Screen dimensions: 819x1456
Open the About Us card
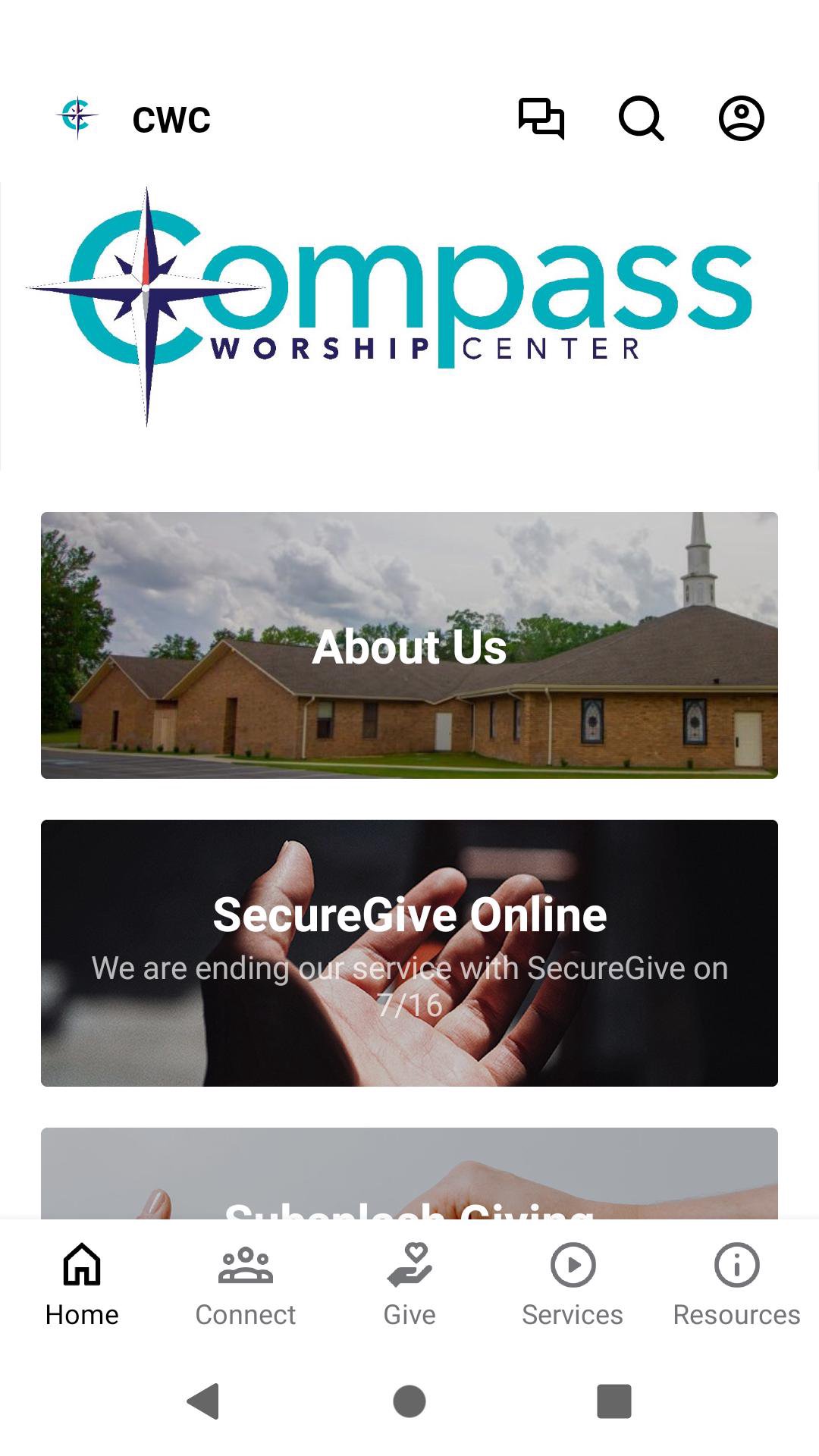click(409, 645)
